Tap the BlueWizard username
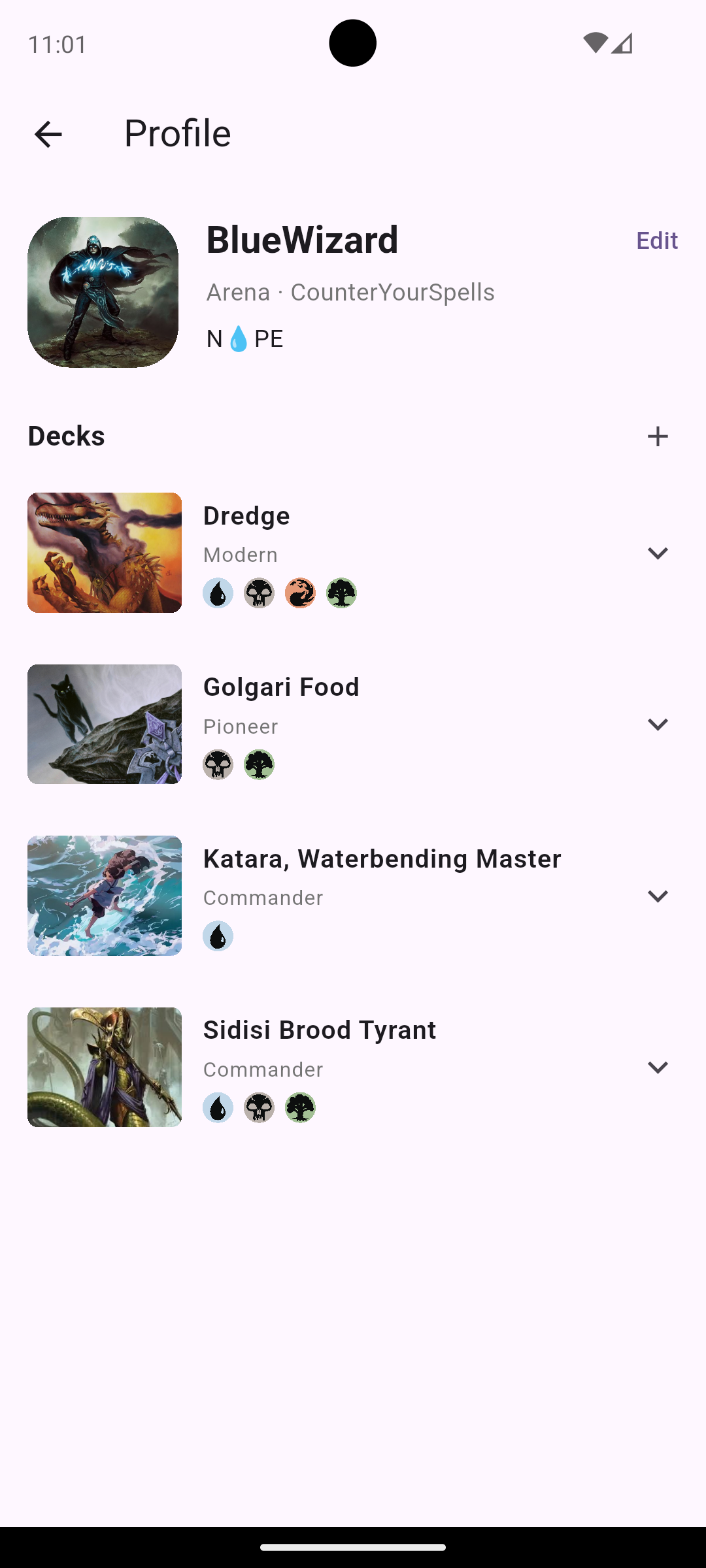This screenshot has height=1568, width=706. click(301, 239)
